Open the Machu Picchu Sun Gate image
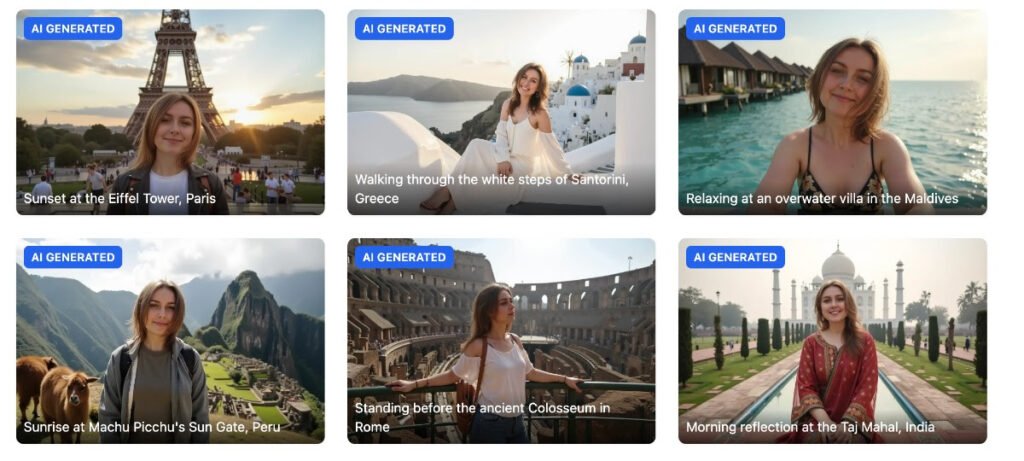Viewport: 1024px width, 461px height. pyautogui.click(x=170, y=340)
